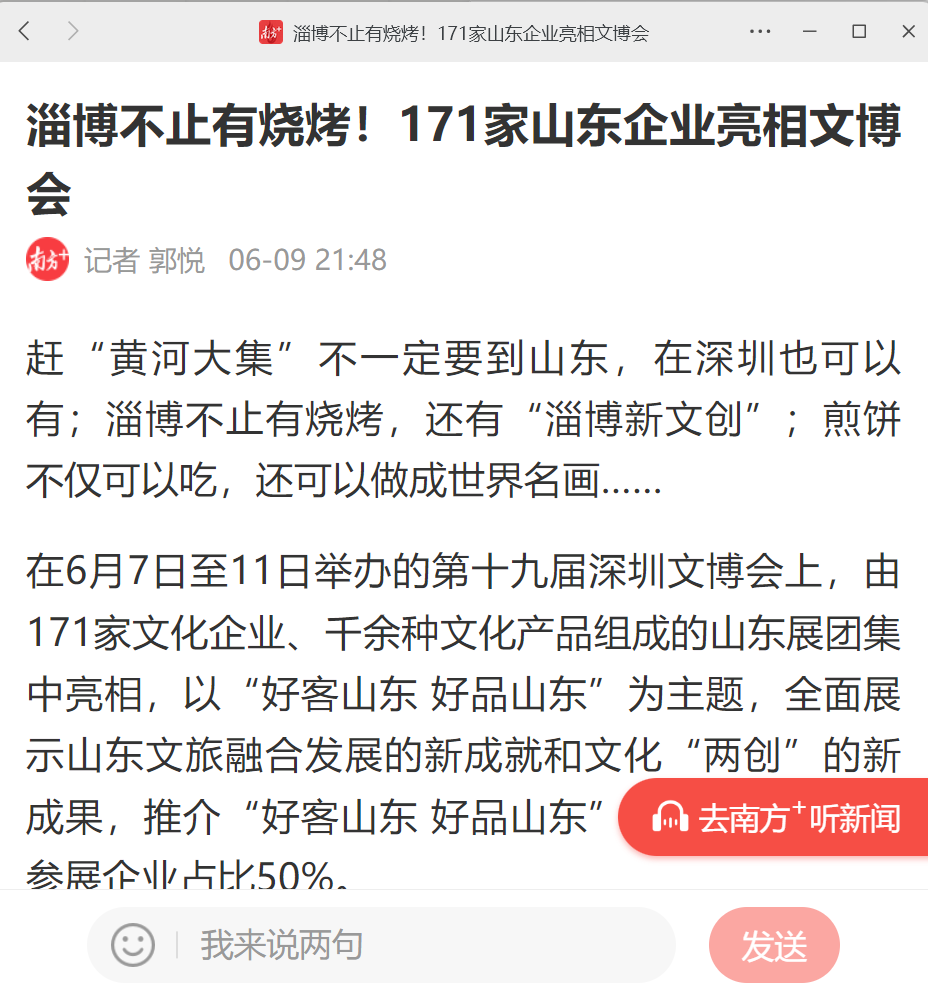Go back using the left arrow
This screenshot has height=989, width=928.
pos(25,32)
